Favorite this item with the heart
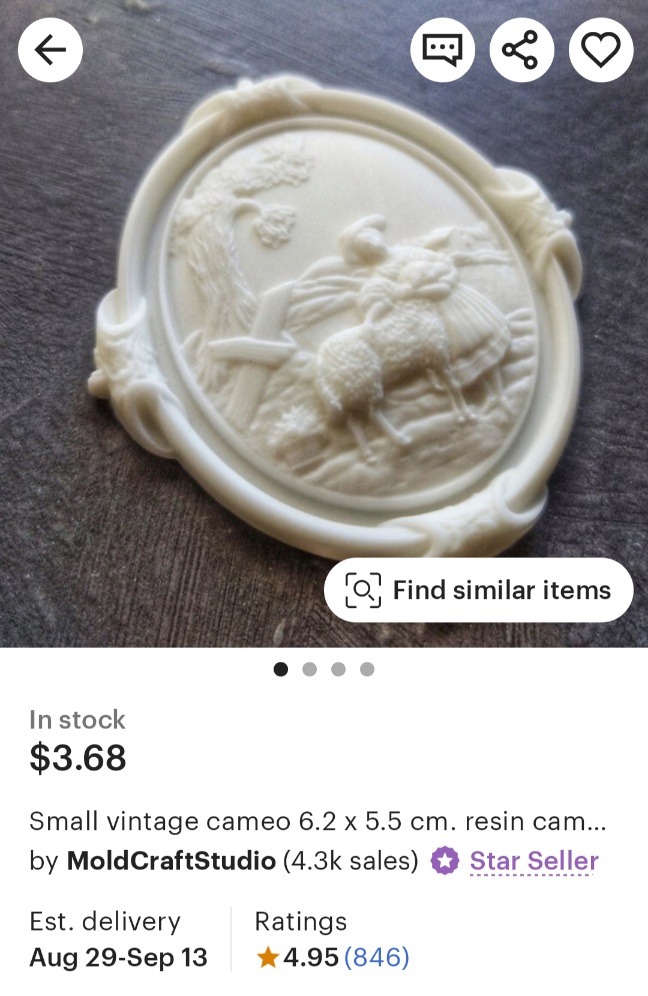Screen dimensions: 648x996 coord(601,49)
